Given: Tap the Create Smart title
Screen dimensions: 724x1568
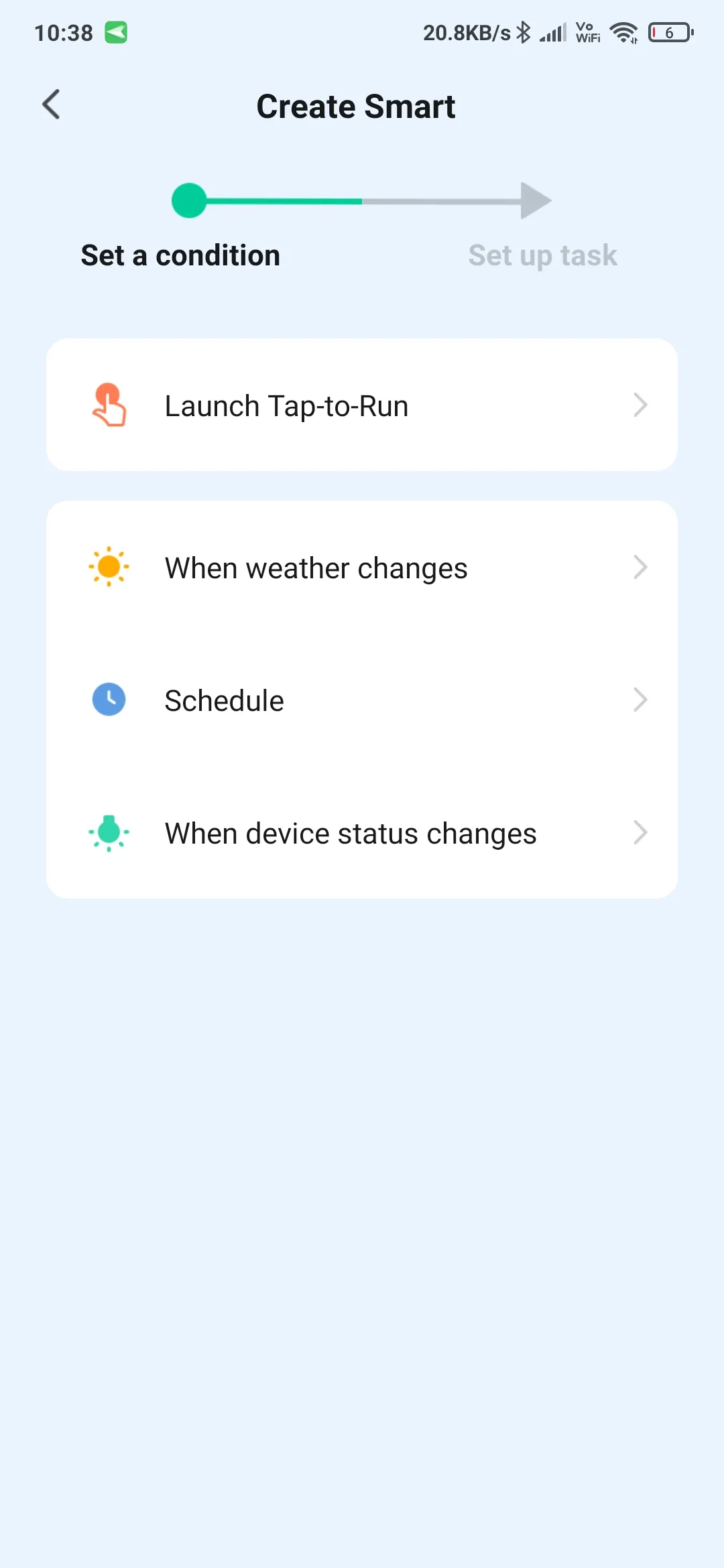Looking at the screenshot, I should [x=356, y=106].
